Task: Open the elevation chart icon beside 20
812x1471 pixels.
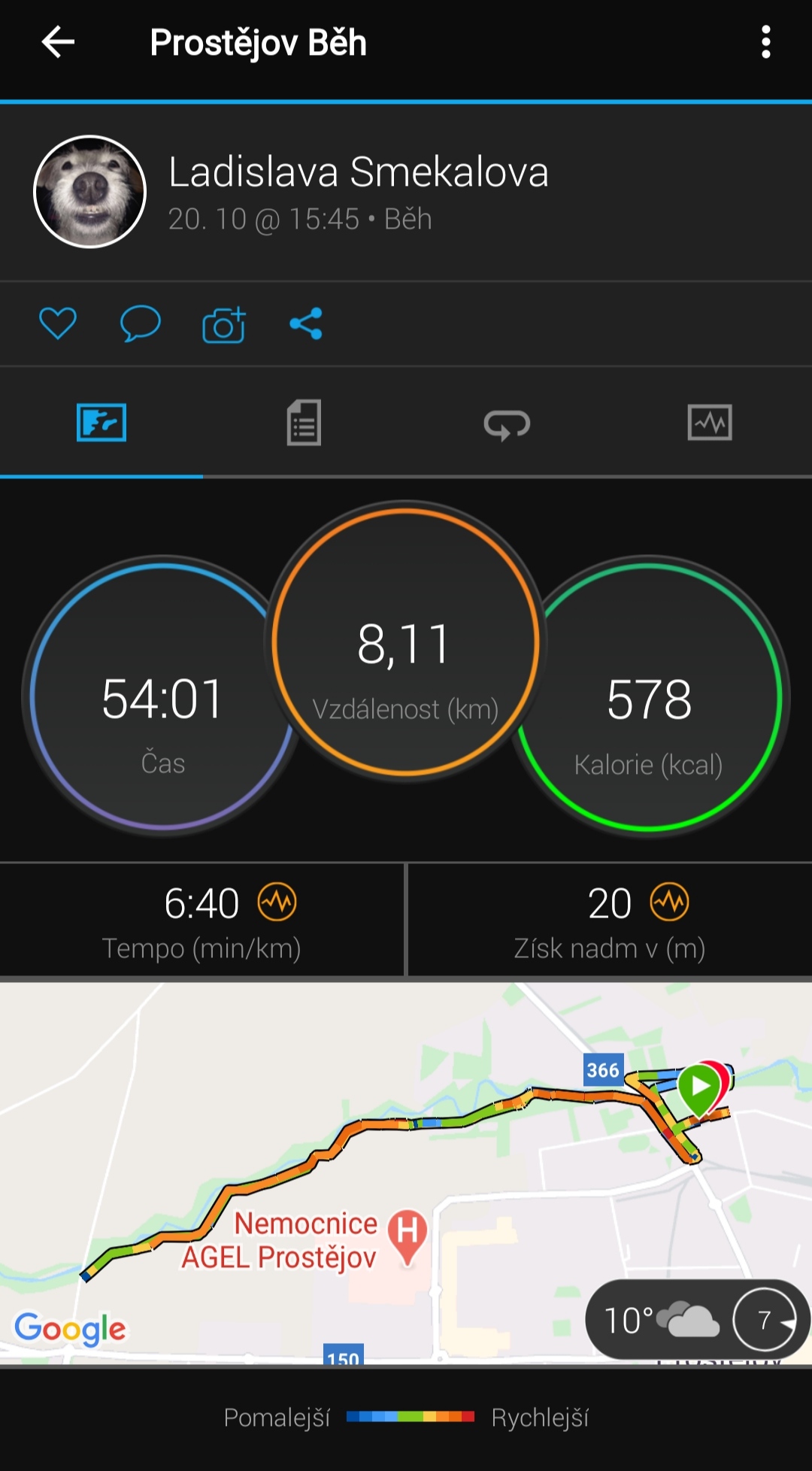Action: coord(670,902)
